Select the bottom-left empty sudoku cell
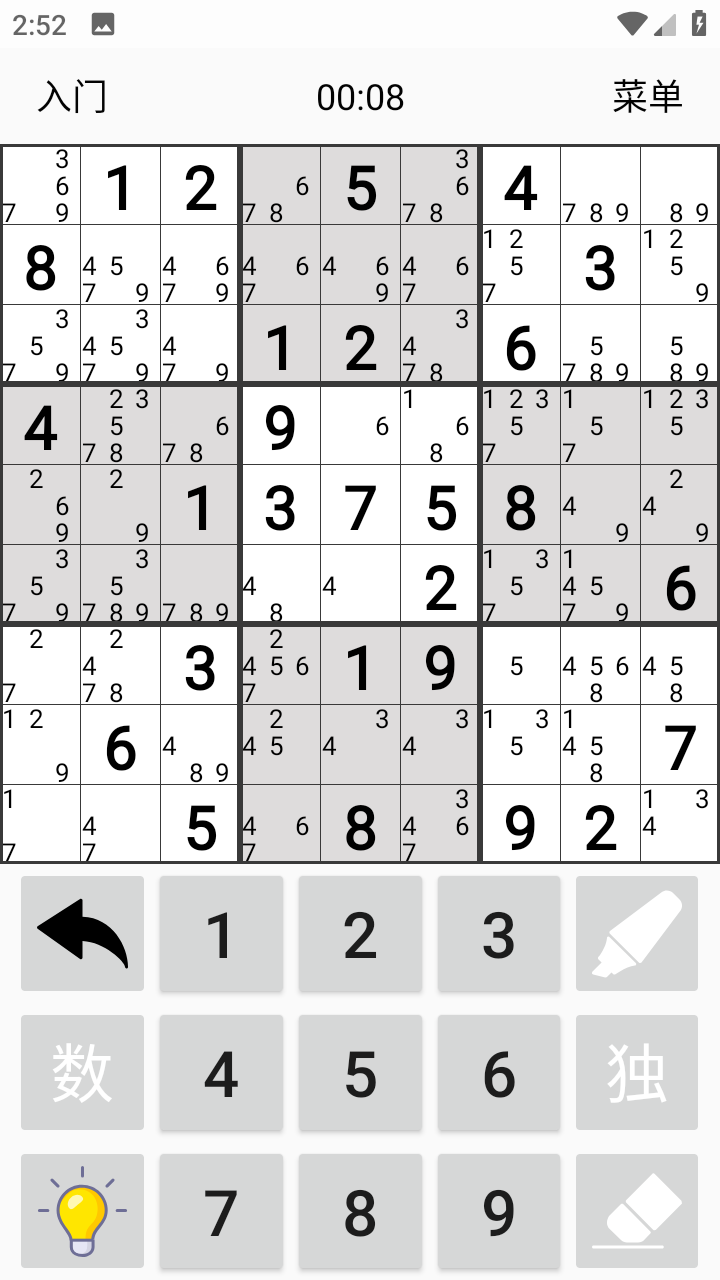The image size is (720, 1280). point(41,823)
